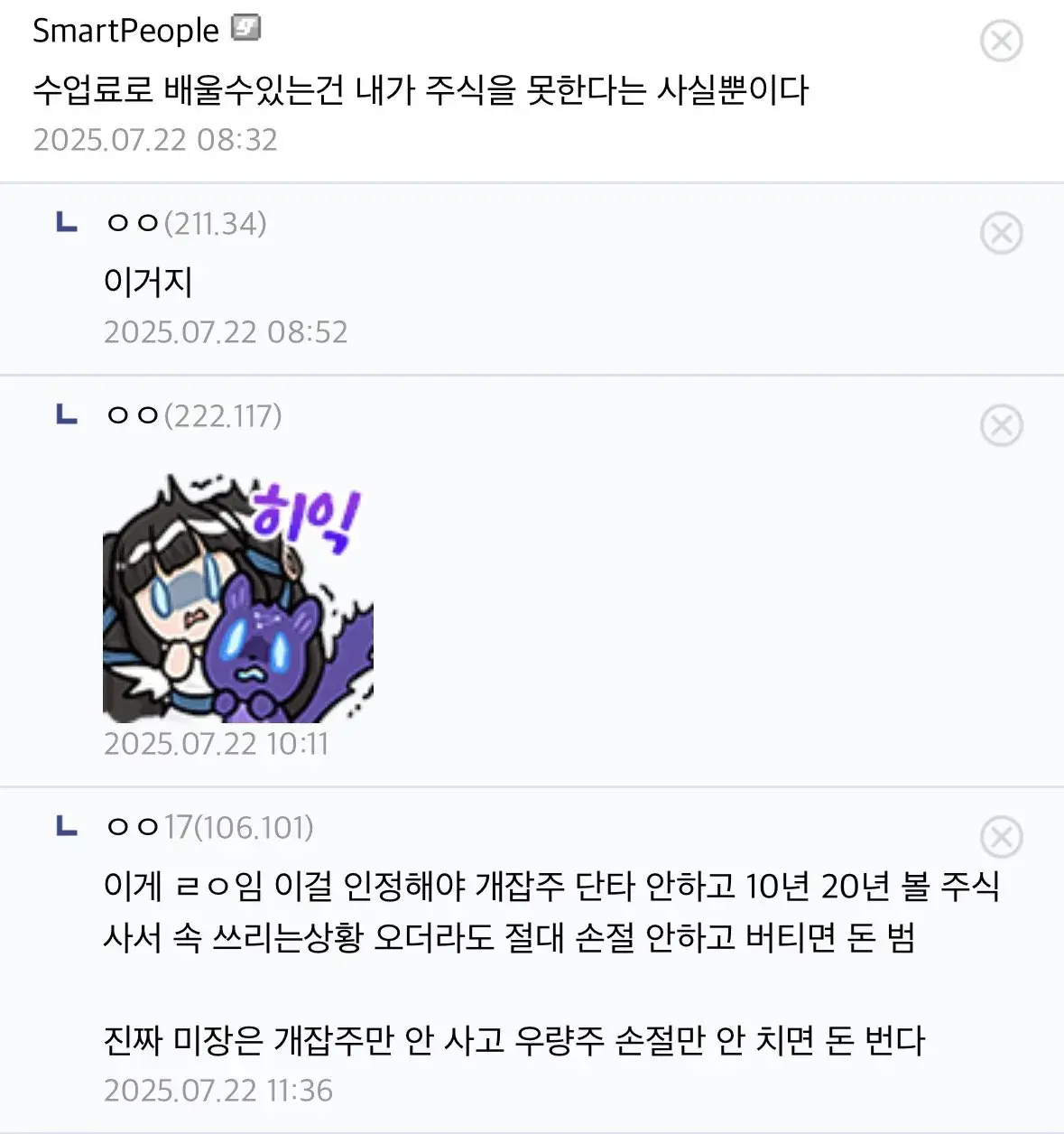Image resolution: width=1064 pixels, height=1134 pixels.
Task: Open the 히익 sticker image
Action: click(239, 596)
